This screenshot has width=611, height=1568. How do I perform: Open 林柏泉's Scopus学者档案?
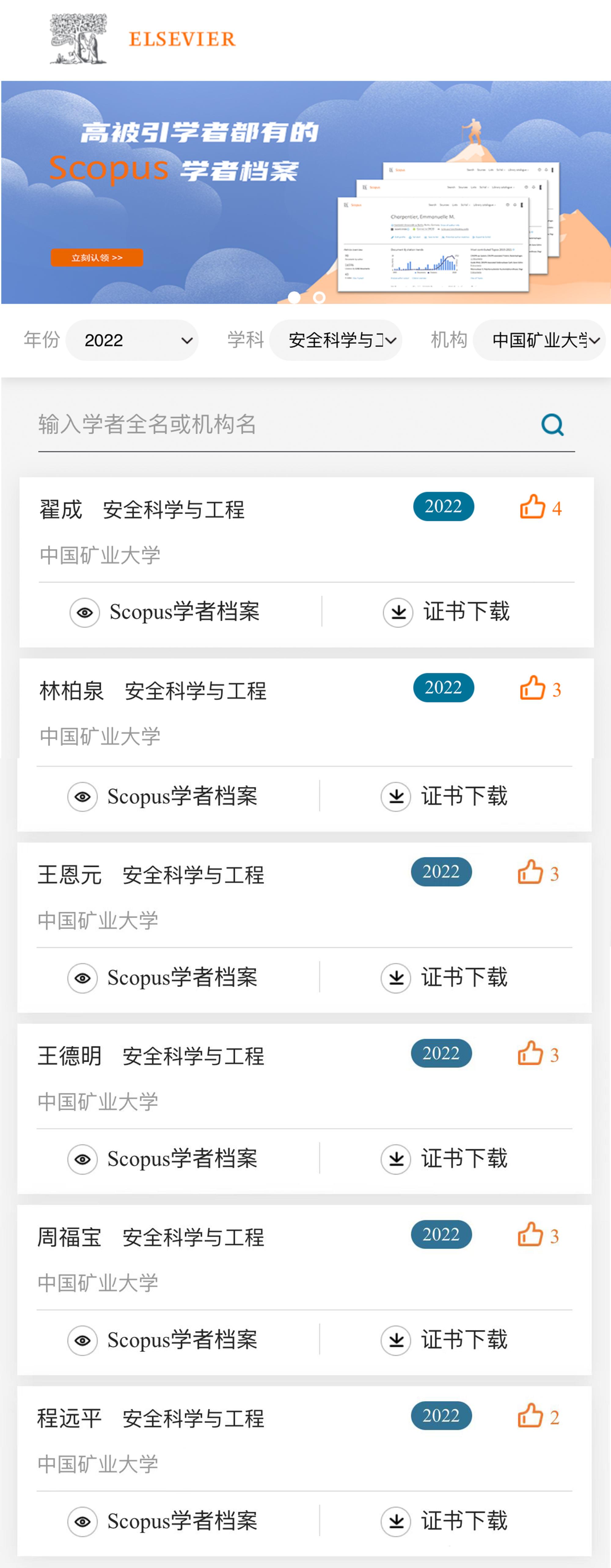click(163, 796)
